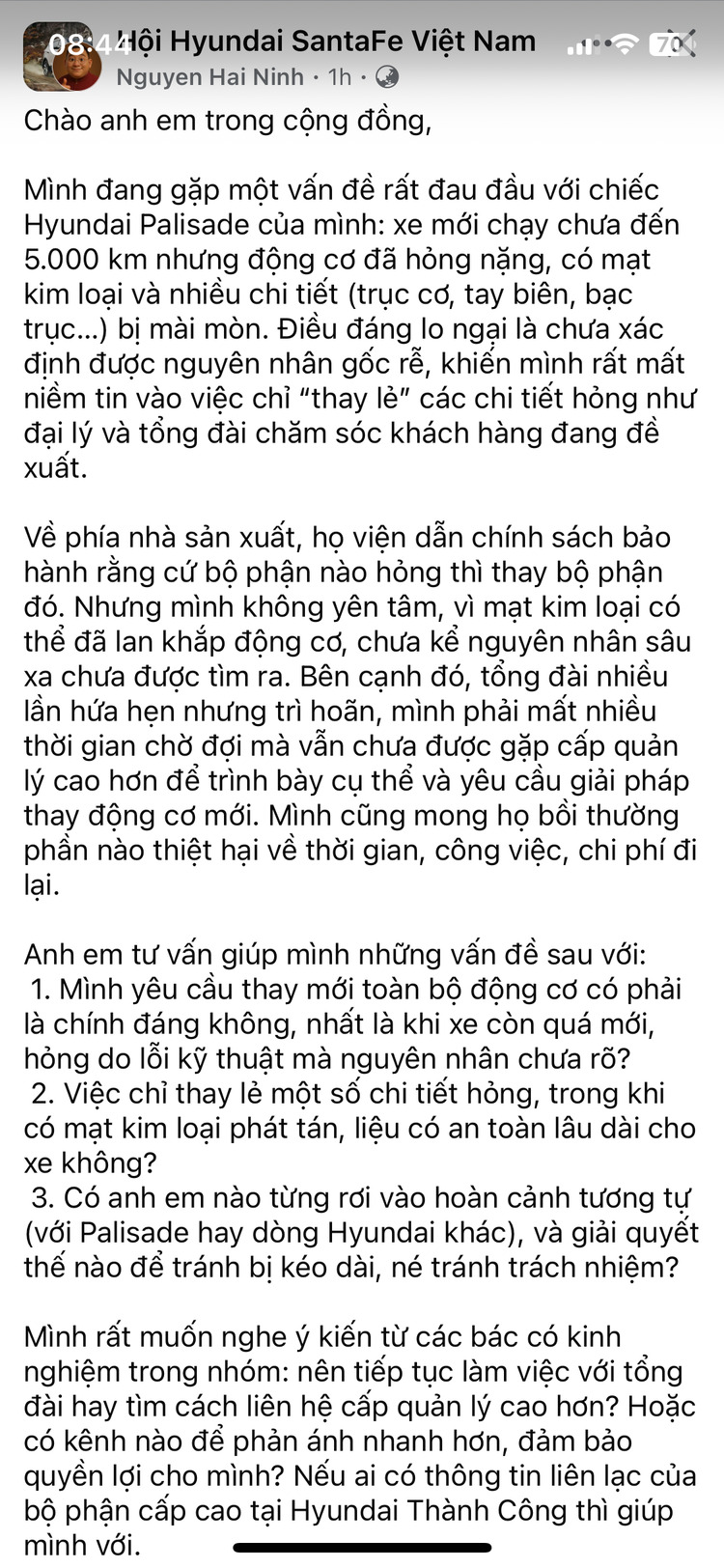Open Nguyen Hai Ninh's profile
Screen dimensions: 724x1568
[x=209, y=77]
